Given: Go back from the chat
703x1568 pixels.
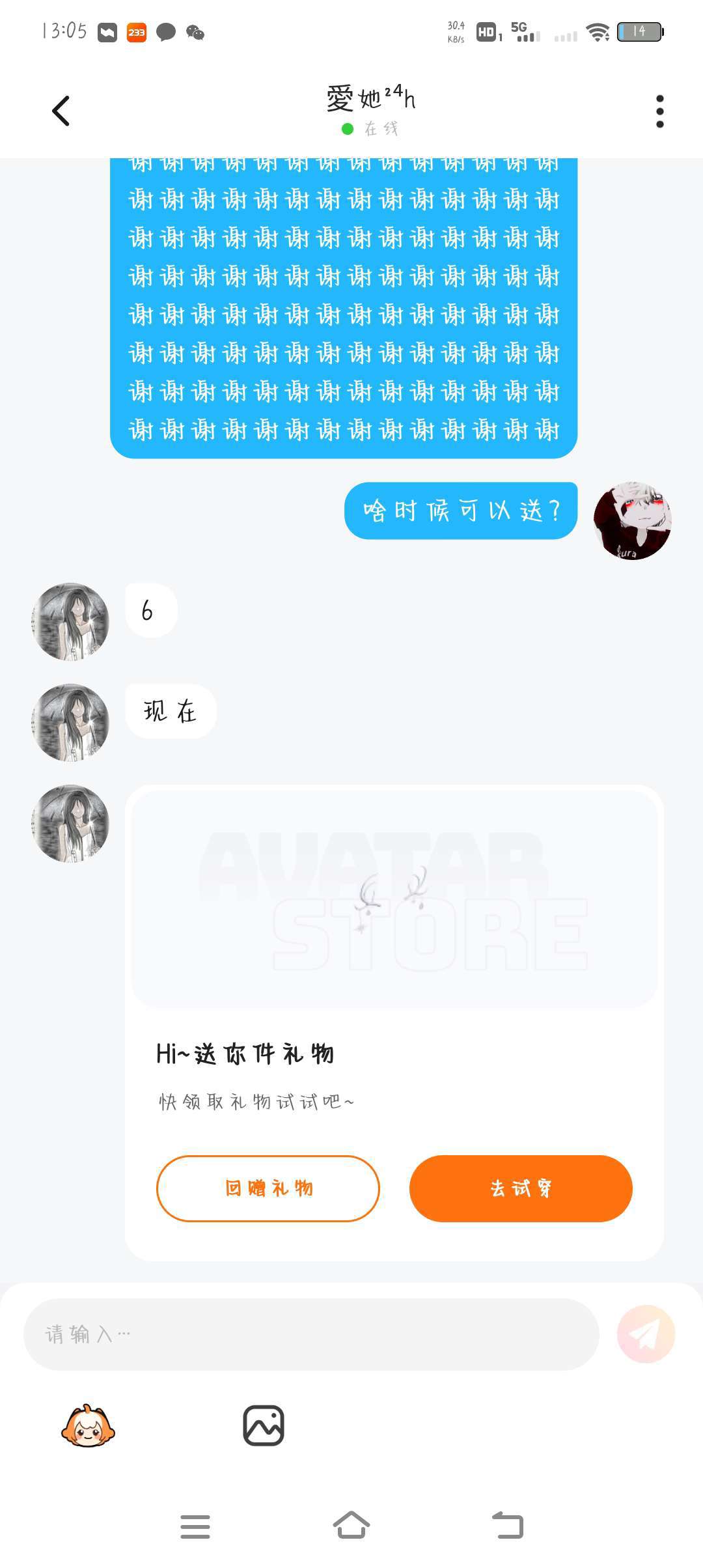Looking at the screenshot, I should point(61,111).
